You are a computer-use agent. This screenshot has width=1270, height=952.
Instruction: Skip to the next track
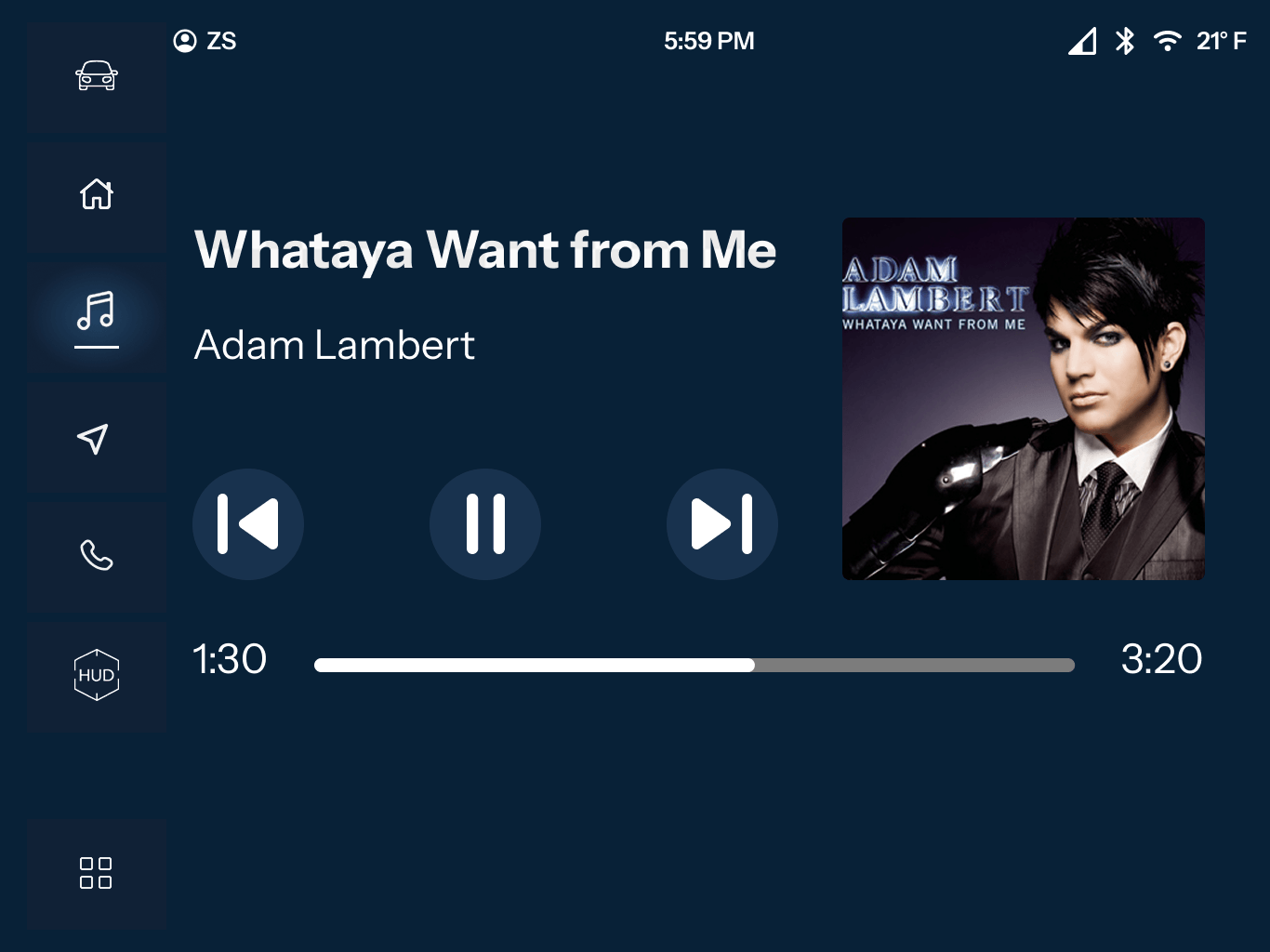click(x=722, y=524)
